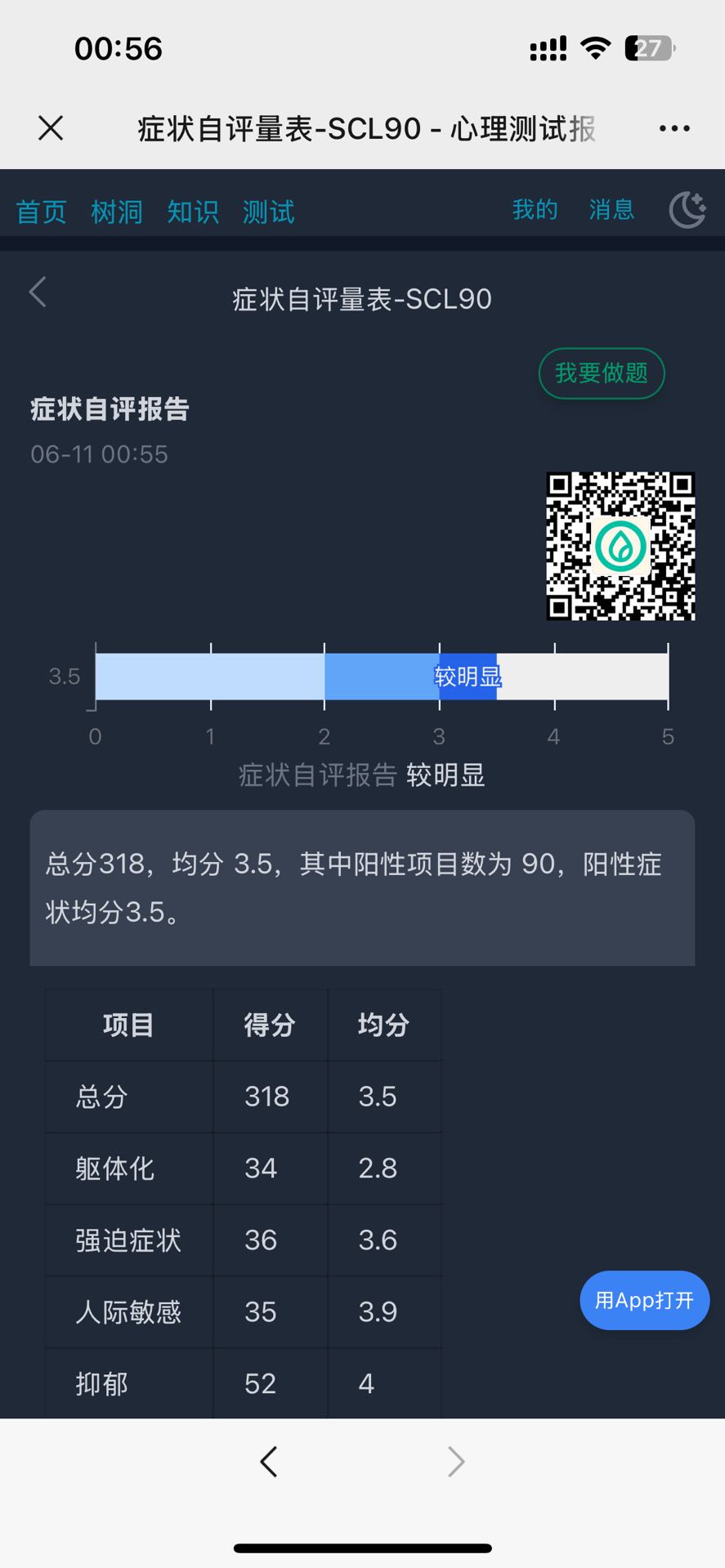Image resolution: width=725 pixels, height=1568 pixels.
Task: Select the 测试 tab
Action: 269,212
